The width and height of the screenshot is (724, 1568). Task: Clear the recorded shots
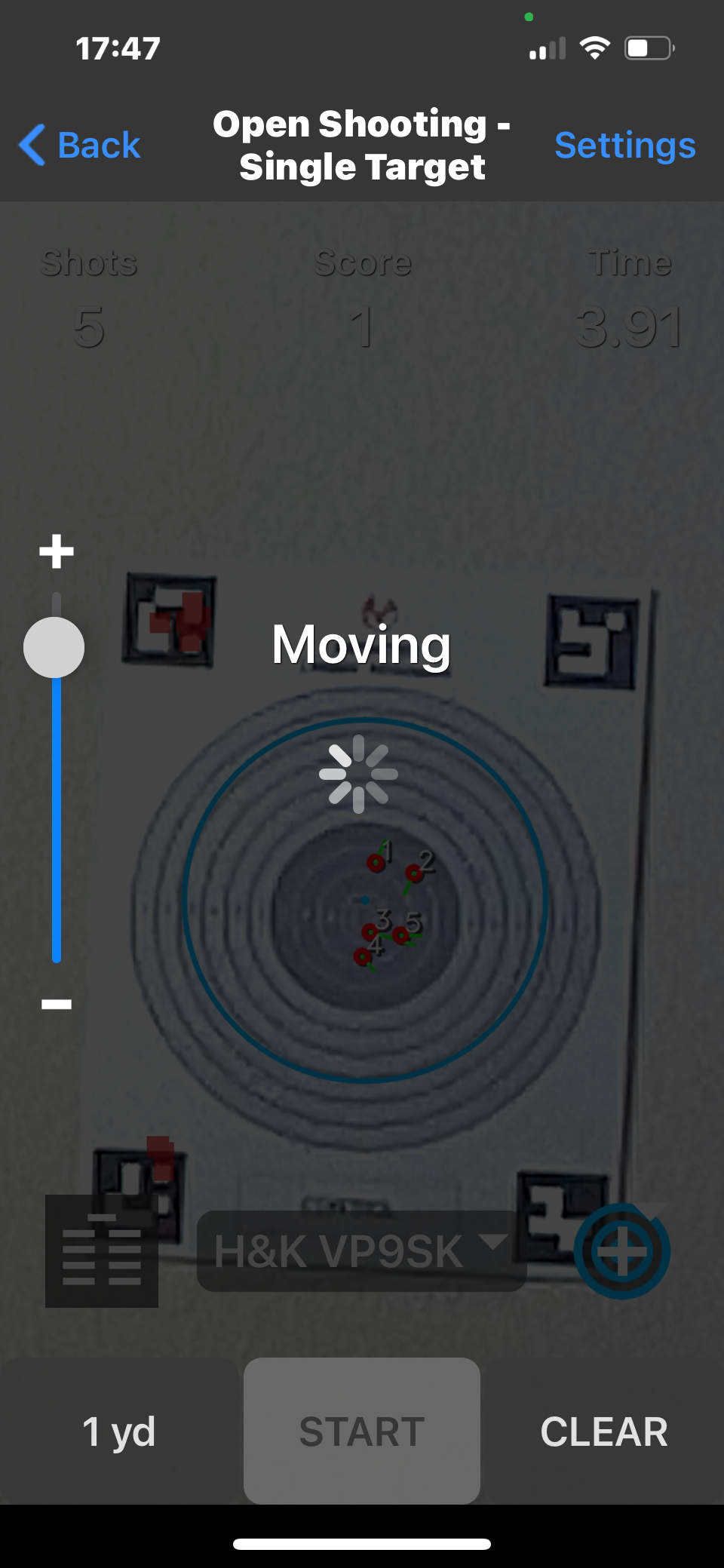[604, 1431]
